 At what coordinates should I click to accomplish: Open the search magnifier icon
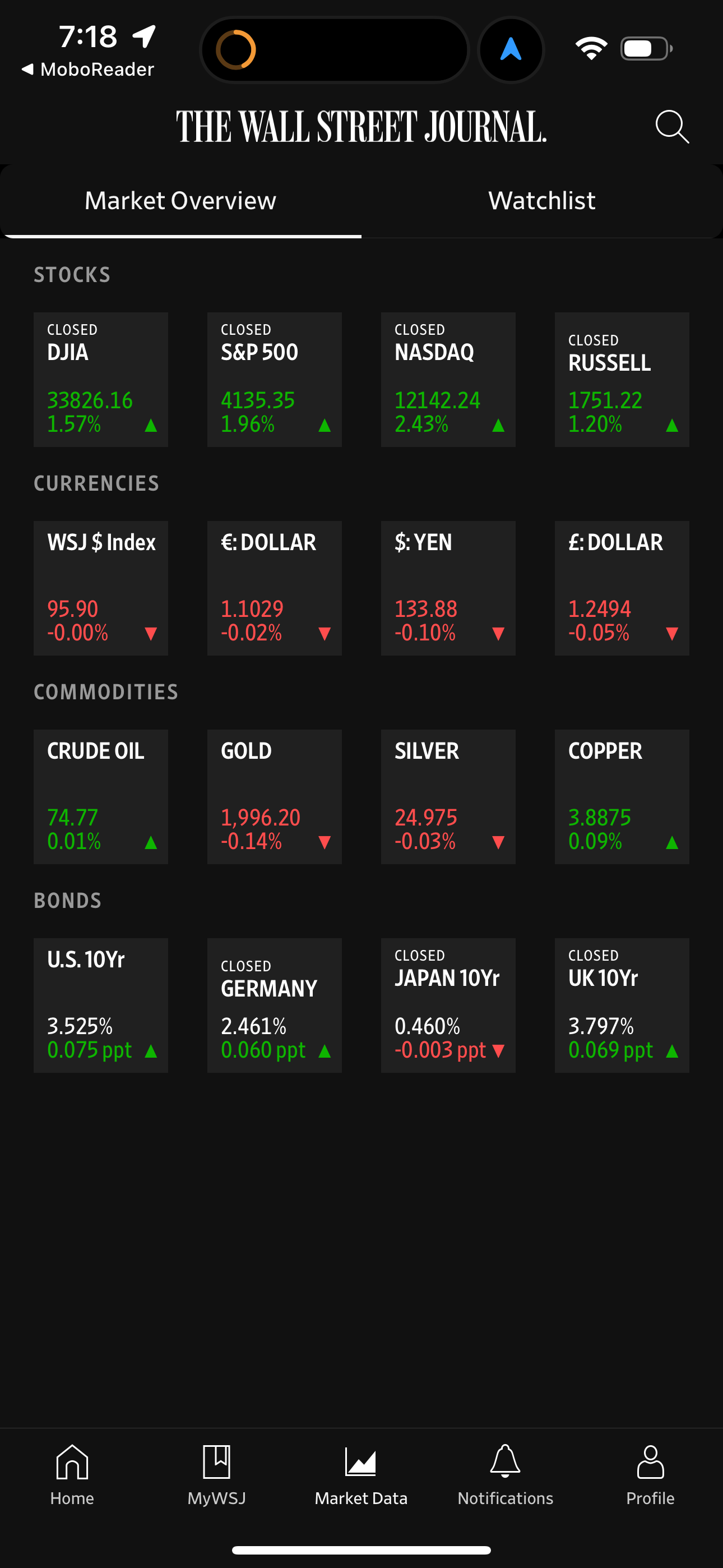point(672,127)
